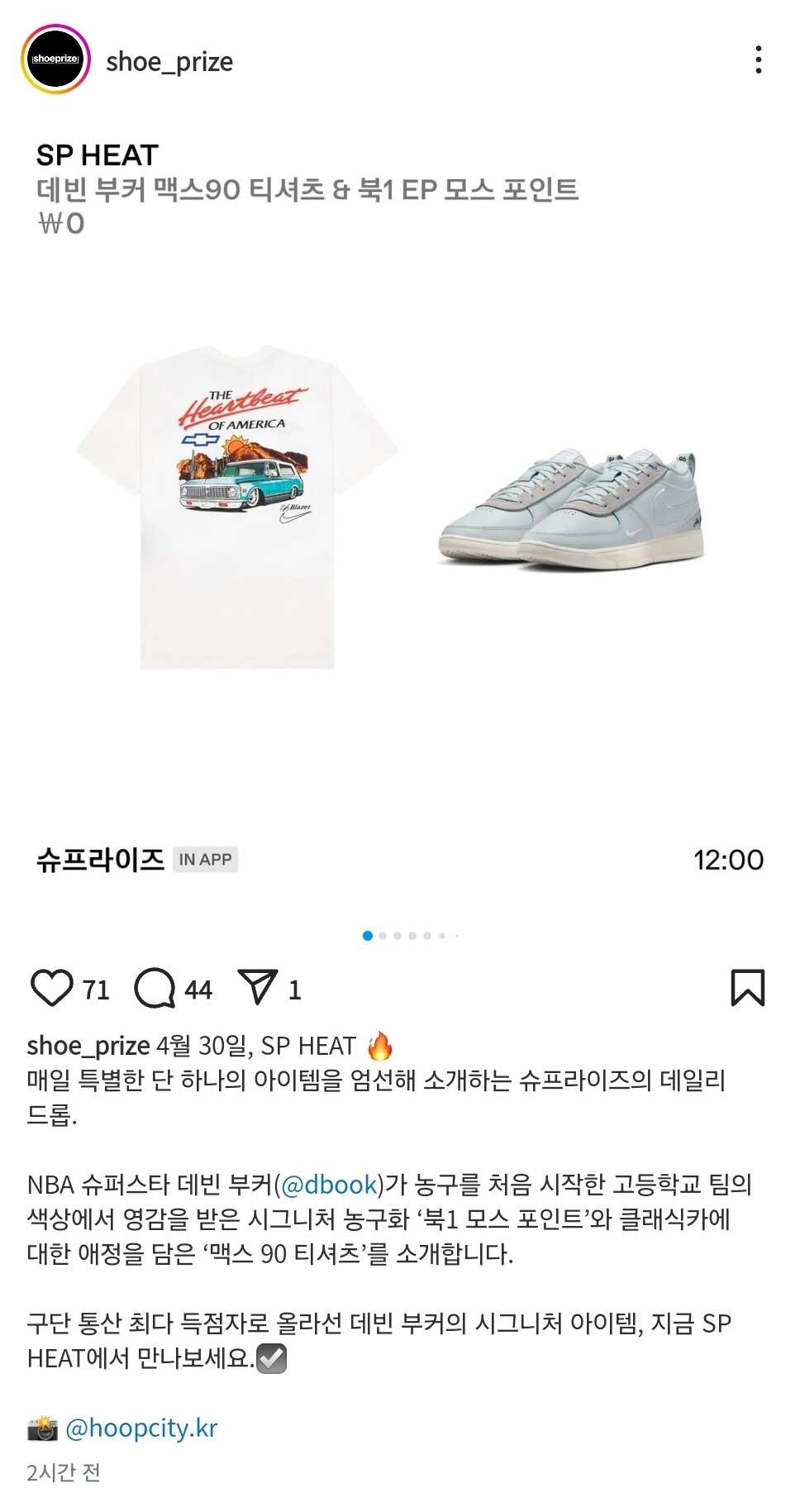Open shoe_prize profile picture story
The width and height of the screenshot is (800, 1512).
click(55, 60)
